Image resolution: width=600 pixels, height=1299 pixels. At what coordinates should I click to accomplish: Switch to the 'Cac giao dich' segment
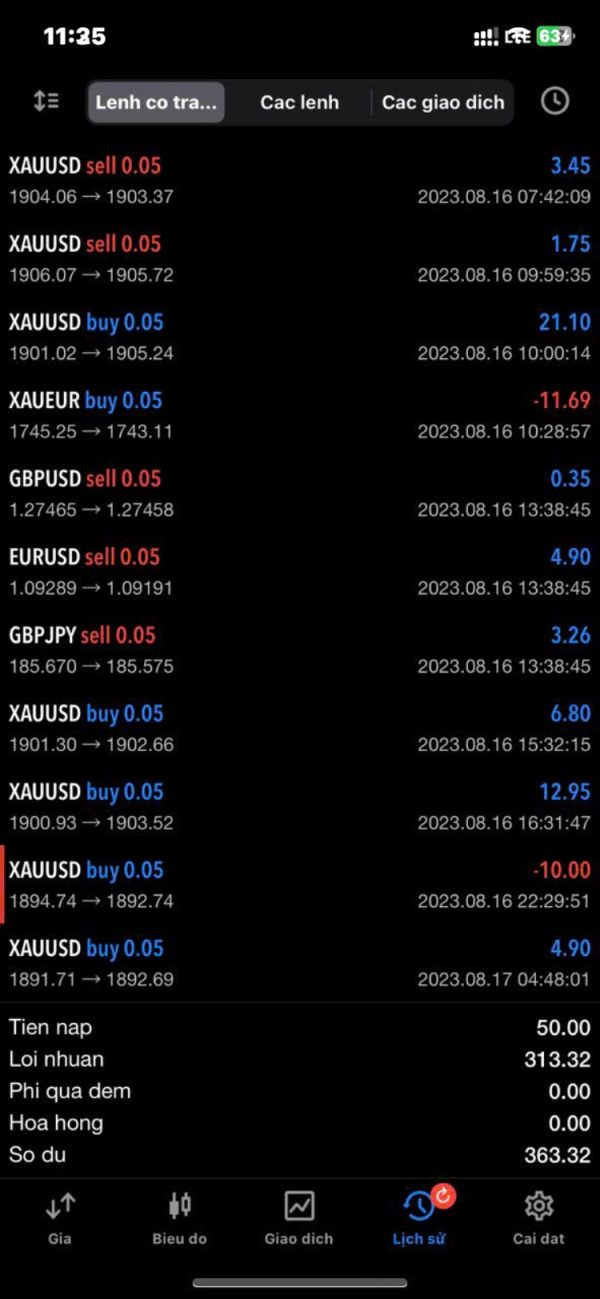tap(443, 102)
